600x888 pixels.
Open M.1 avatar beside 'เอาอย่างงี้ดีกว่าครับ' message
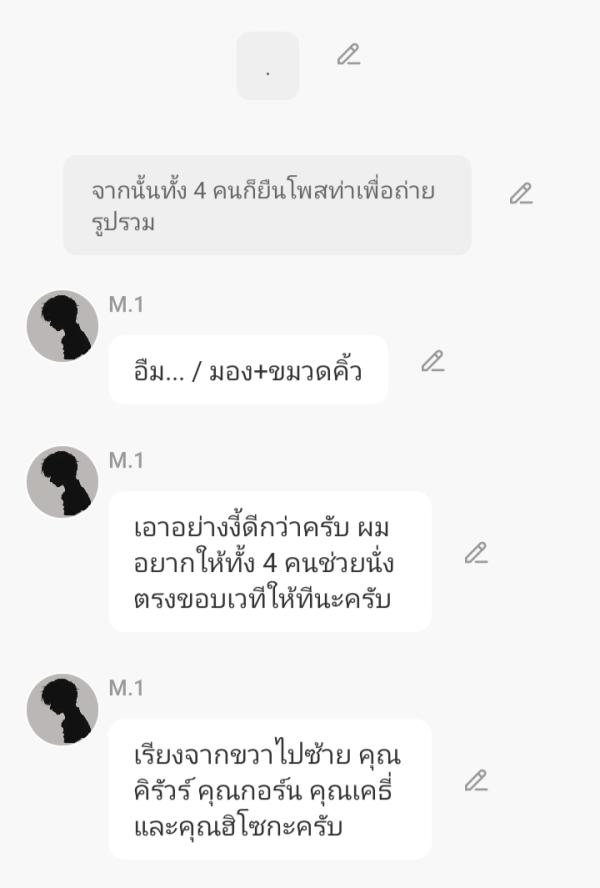[62, 482]
